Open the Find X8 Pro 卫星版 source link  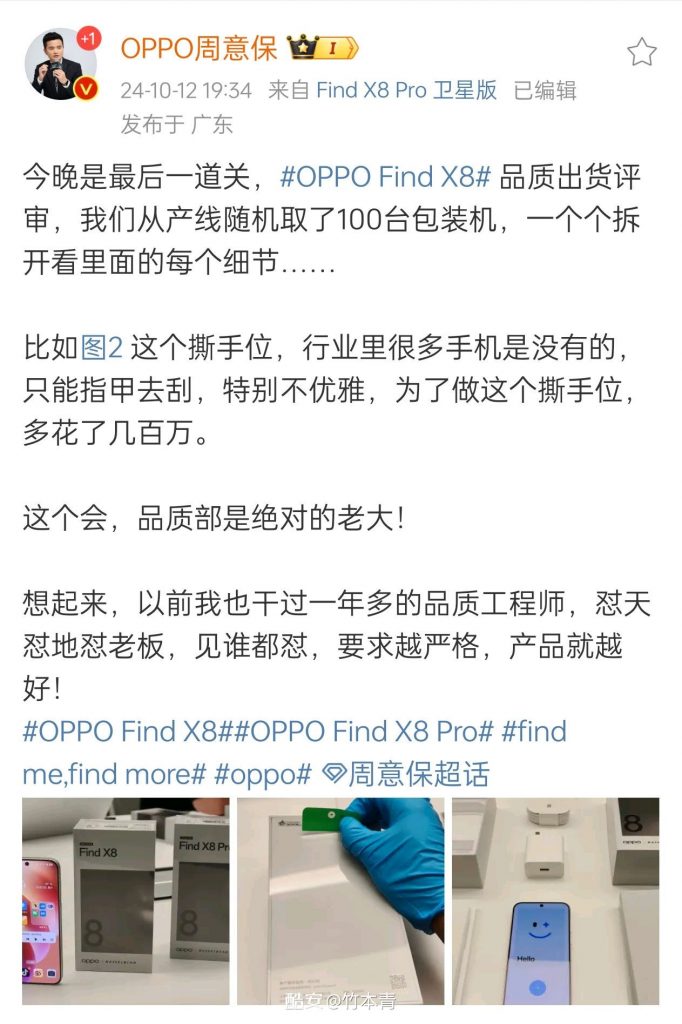tap(406, 90)
